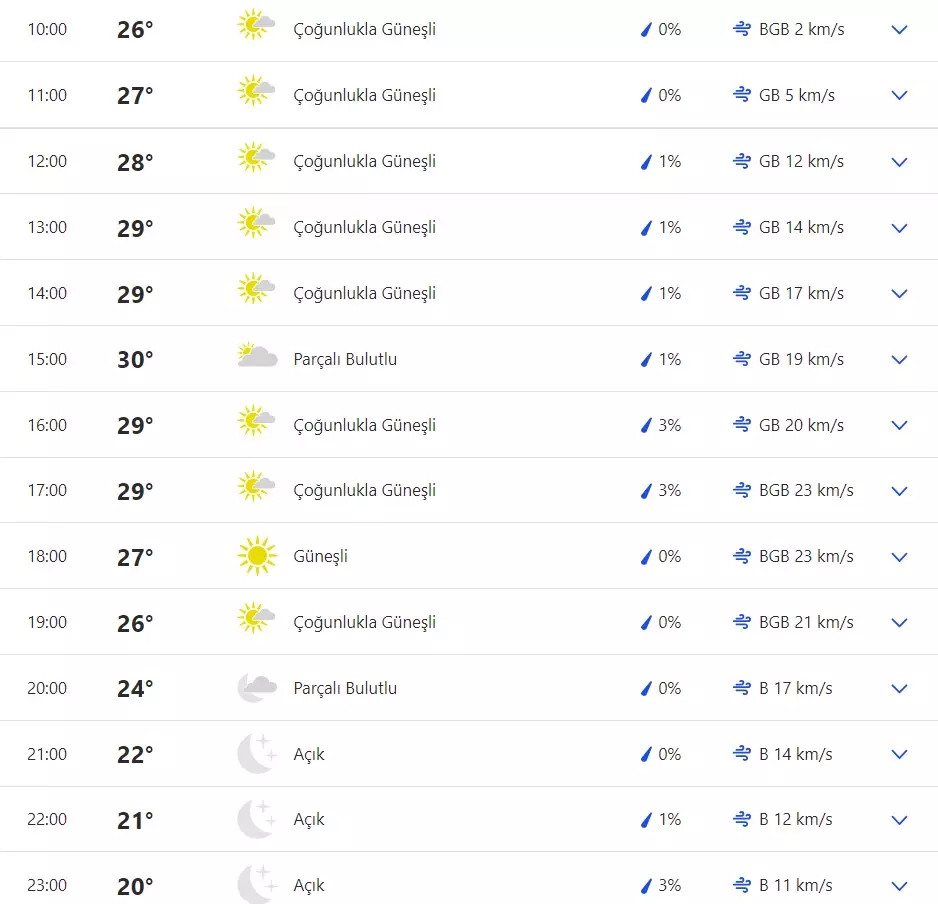
Task: Open details for the 12:00 forecast
Action: coord(899,162)
